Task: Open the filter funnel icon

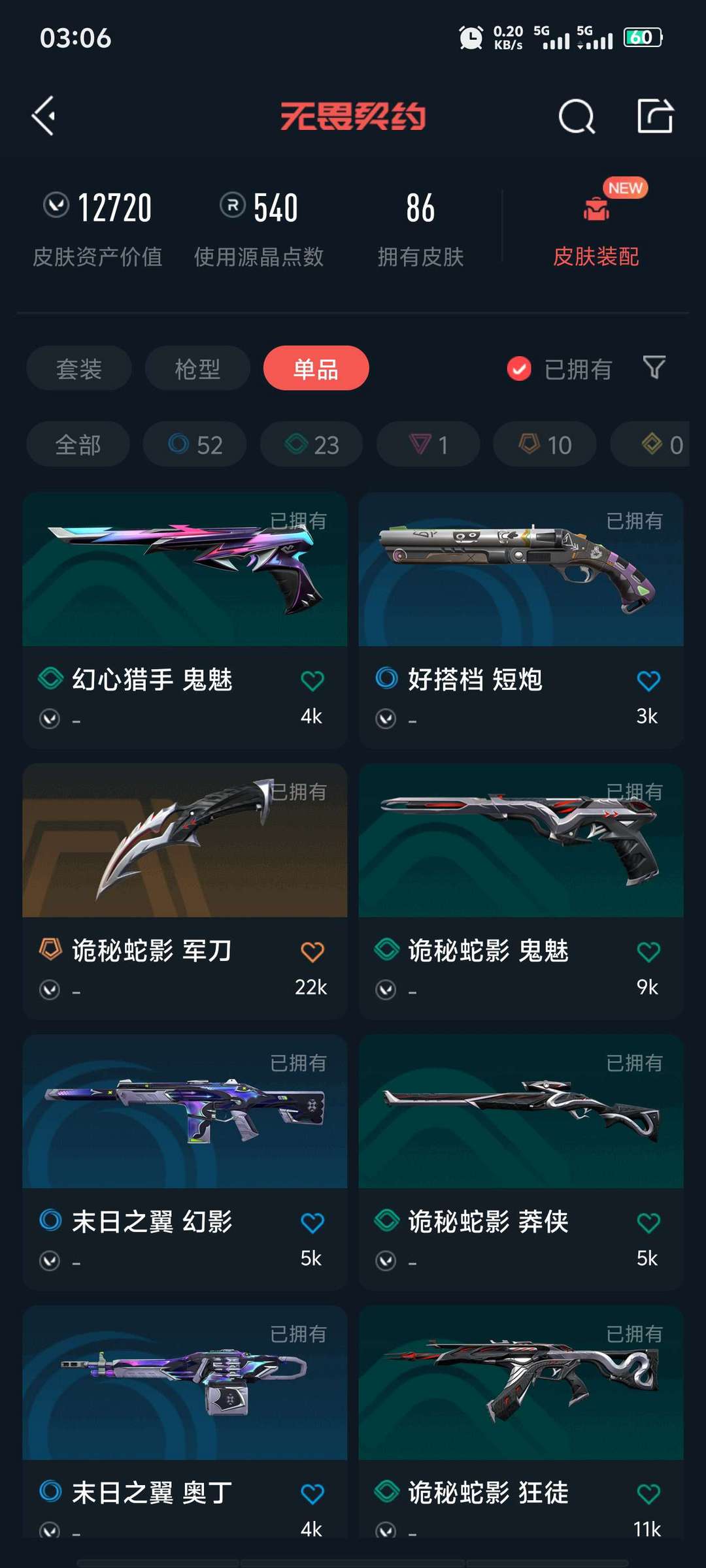Action: tap(654, 368)
